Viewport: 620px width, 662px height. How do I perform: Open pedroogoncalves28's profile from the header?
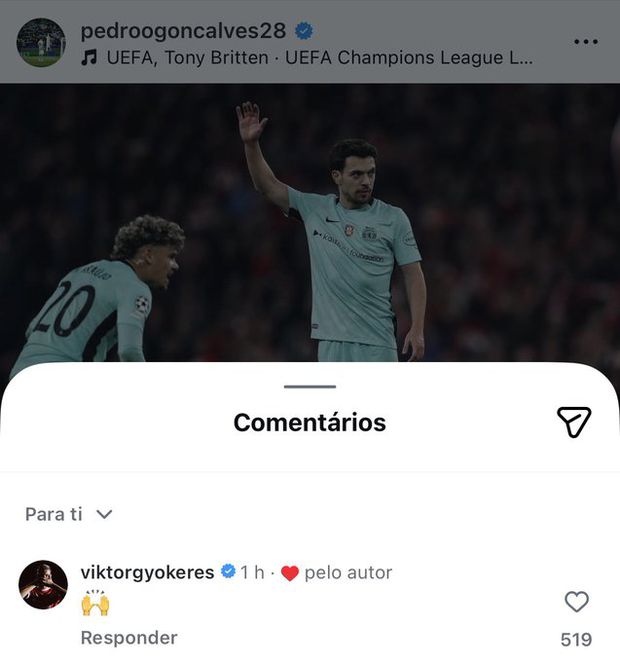coord(183,30)
